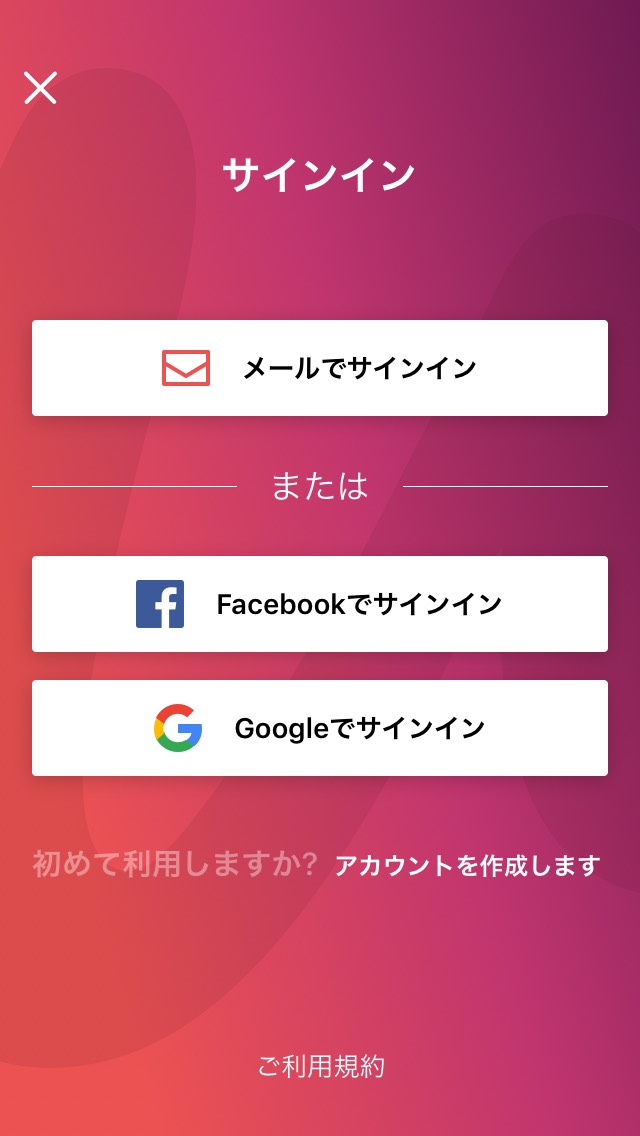
Task: Select Googleでサインイン
Action: [x=320, y=728]
